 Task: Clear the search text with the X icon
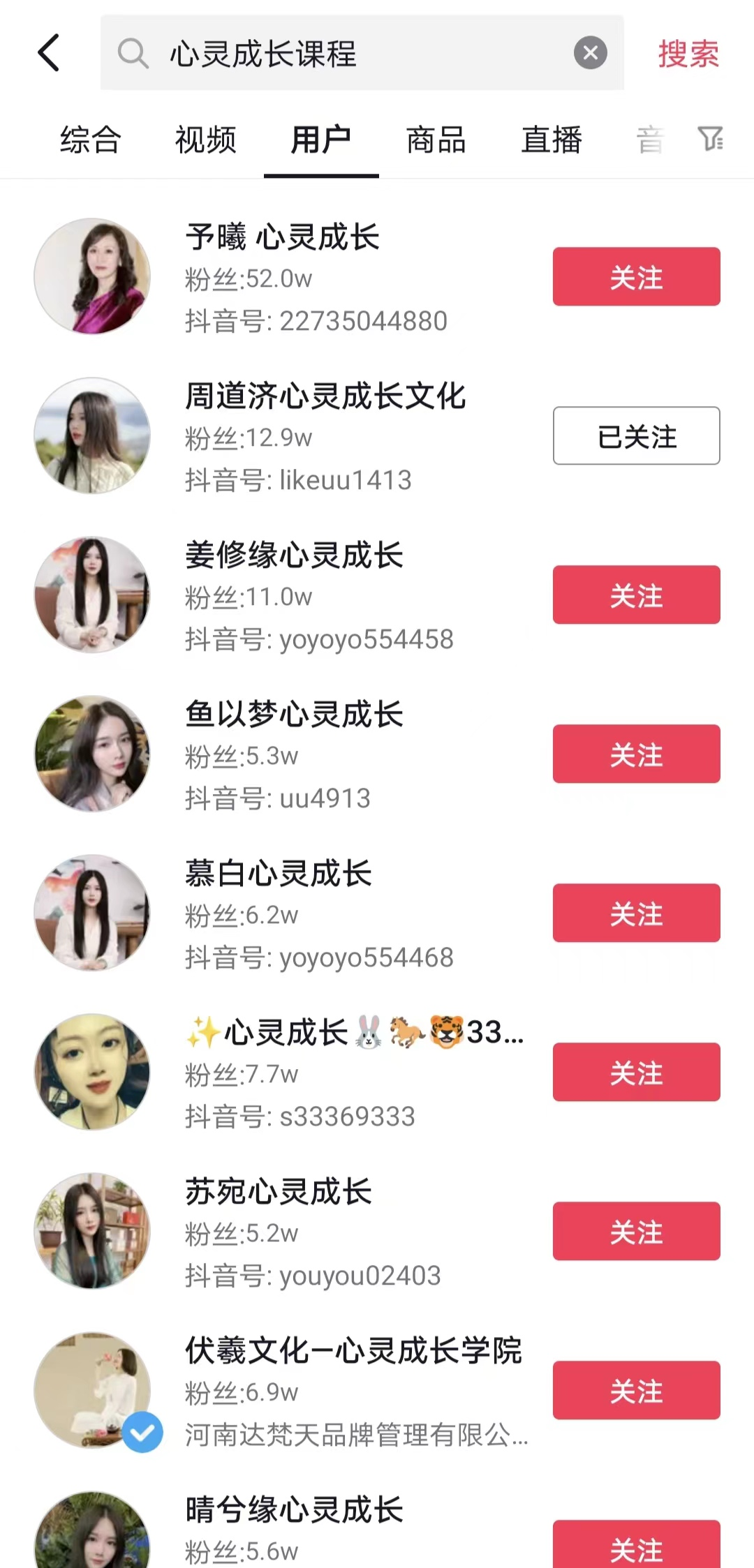(x=590, y=53)
